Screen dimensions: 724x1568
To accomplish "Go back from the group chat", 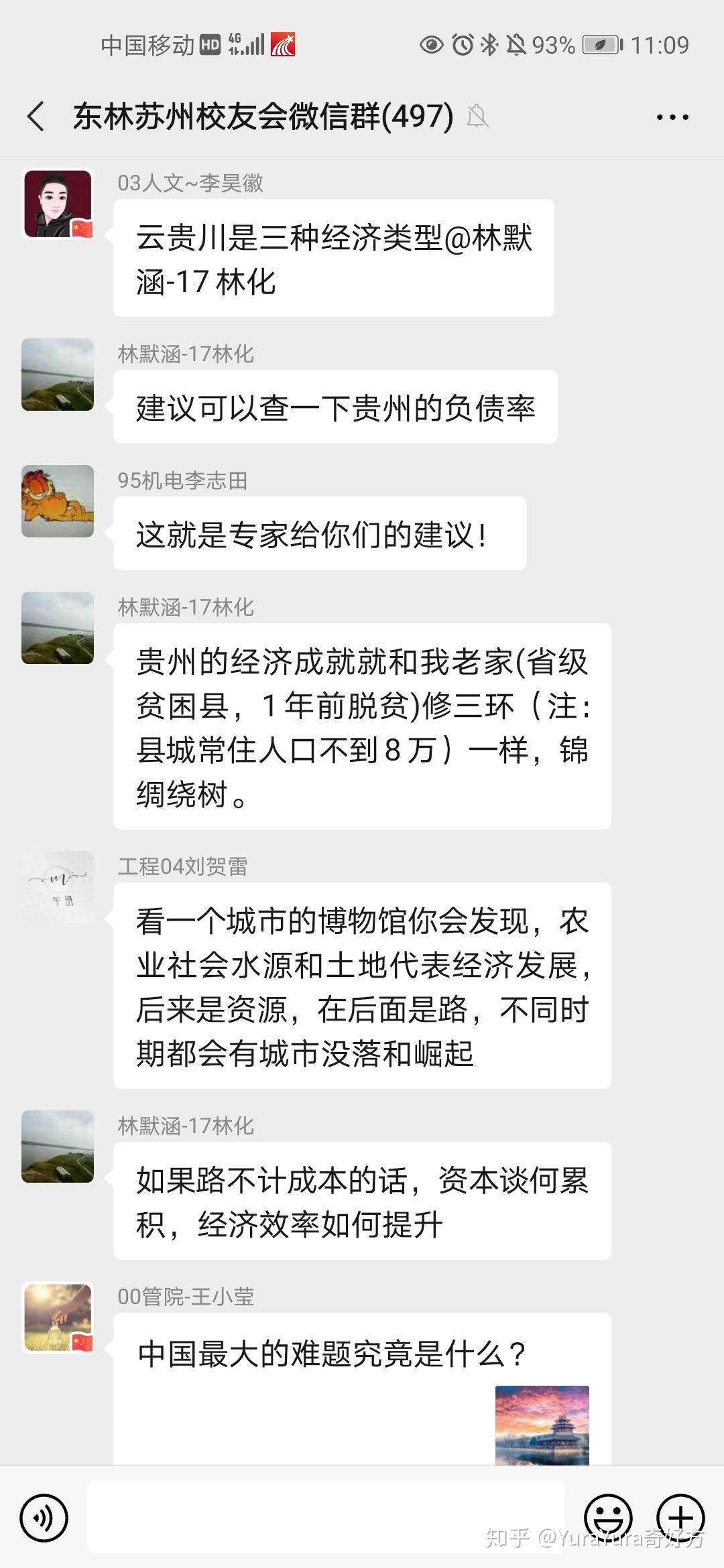I will click(36, 117).
